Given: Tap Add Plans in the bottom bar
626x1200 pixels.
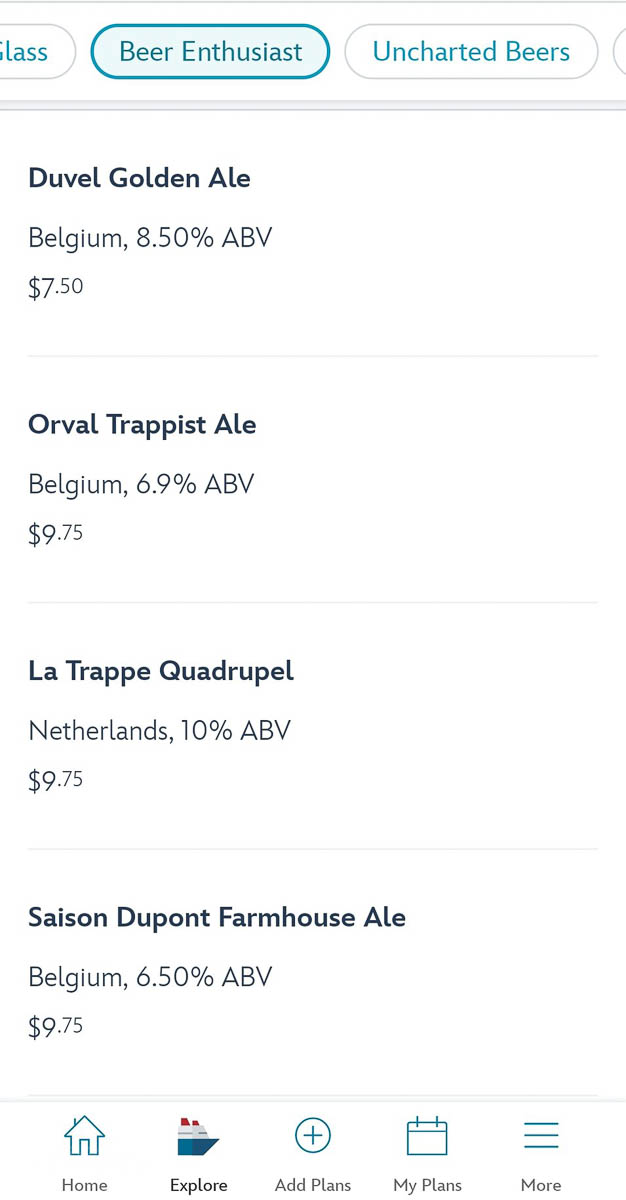Looking at the screenshot, I should [313, 1153].
